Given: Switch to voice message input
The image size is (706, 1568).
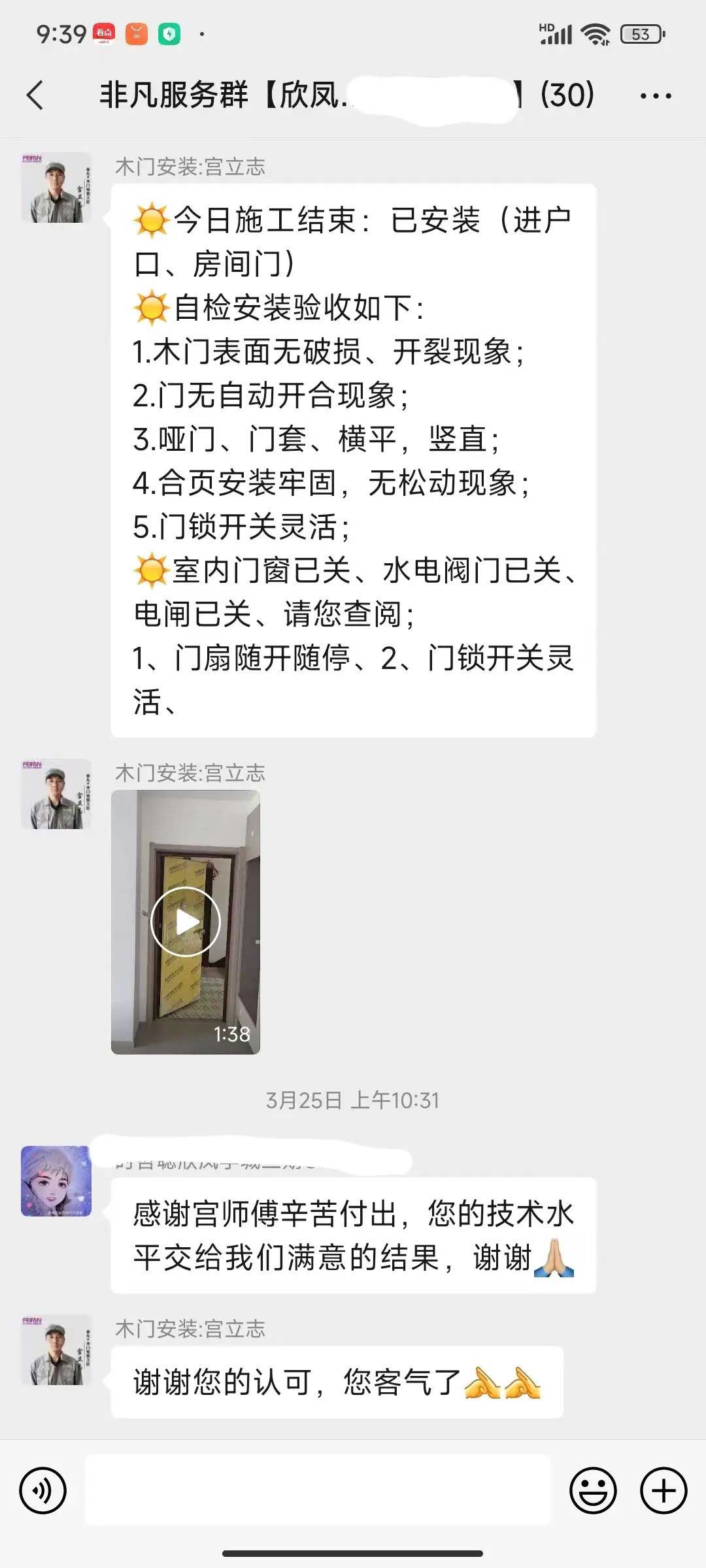Looking at the screenshot, I should pos(43,1490).
